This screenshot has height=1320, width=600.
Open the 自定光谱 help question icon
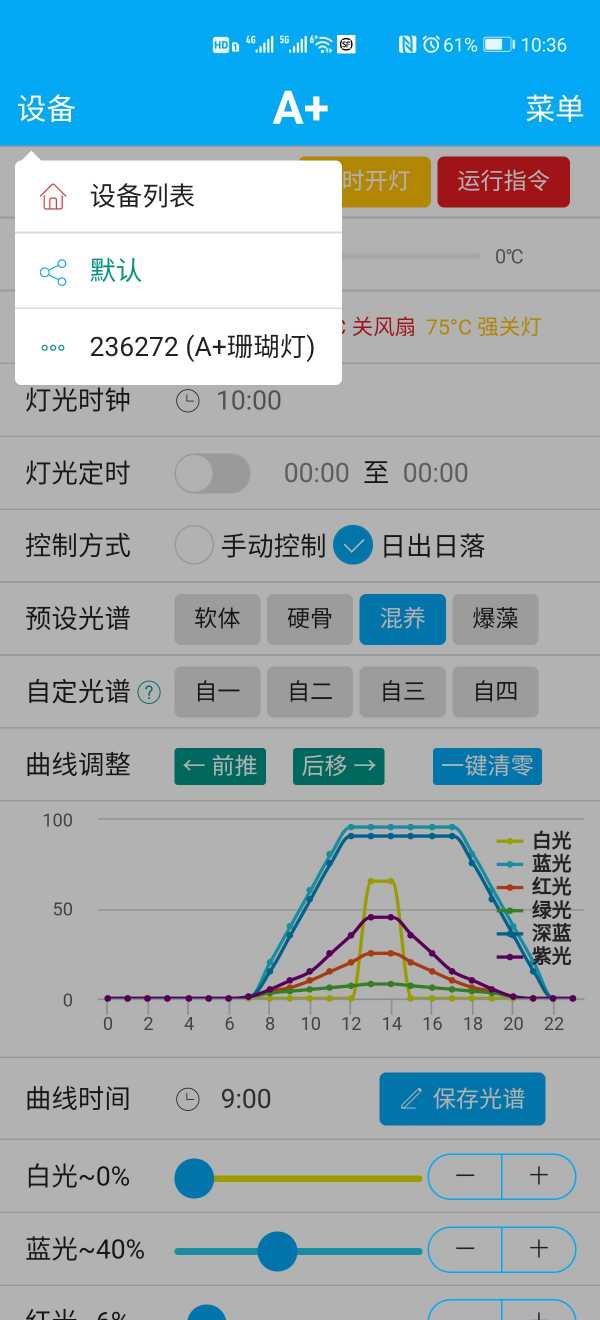pos(149,692)
